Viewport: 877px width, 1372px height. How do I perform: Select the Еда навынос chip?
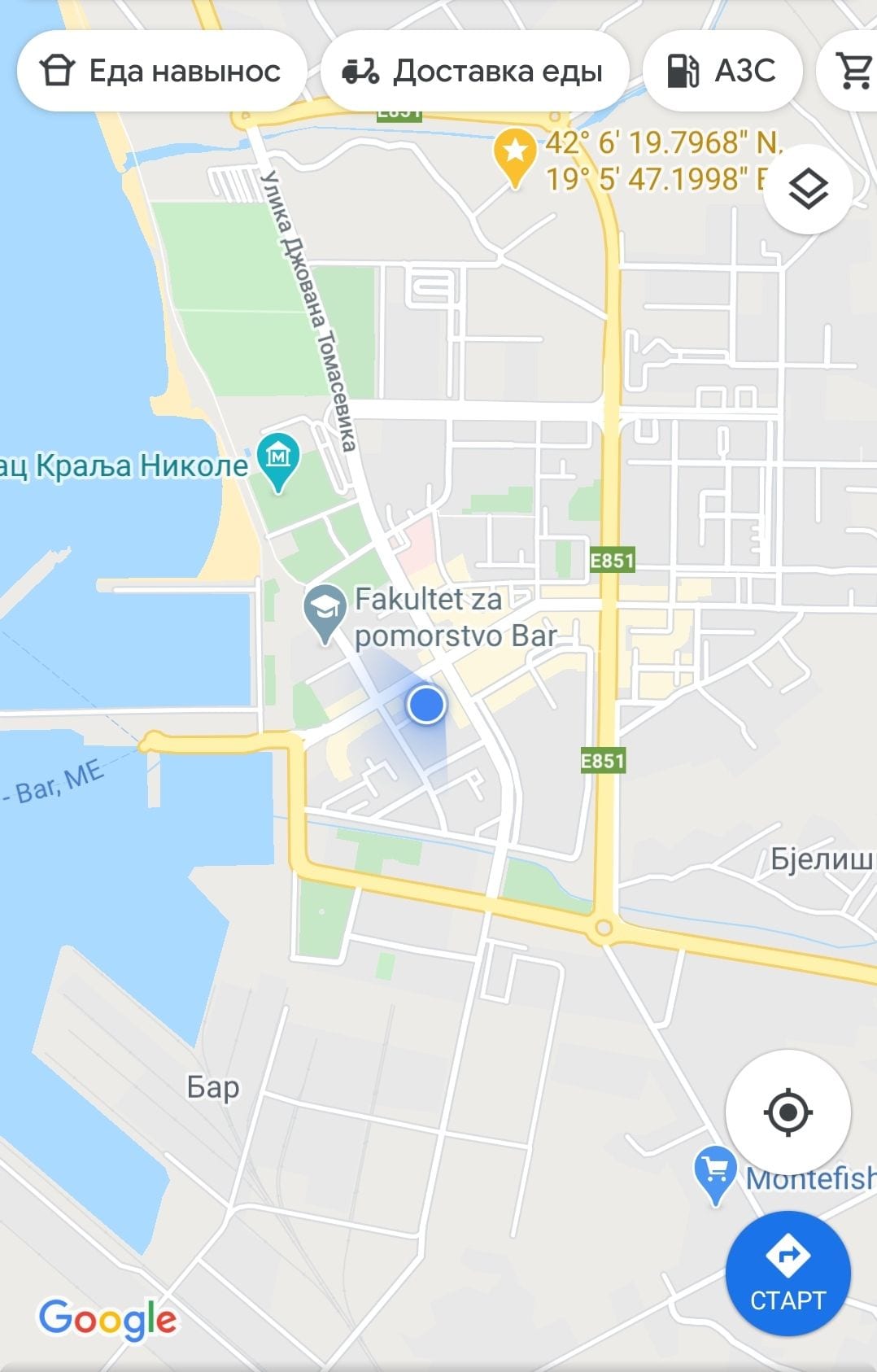161,72
